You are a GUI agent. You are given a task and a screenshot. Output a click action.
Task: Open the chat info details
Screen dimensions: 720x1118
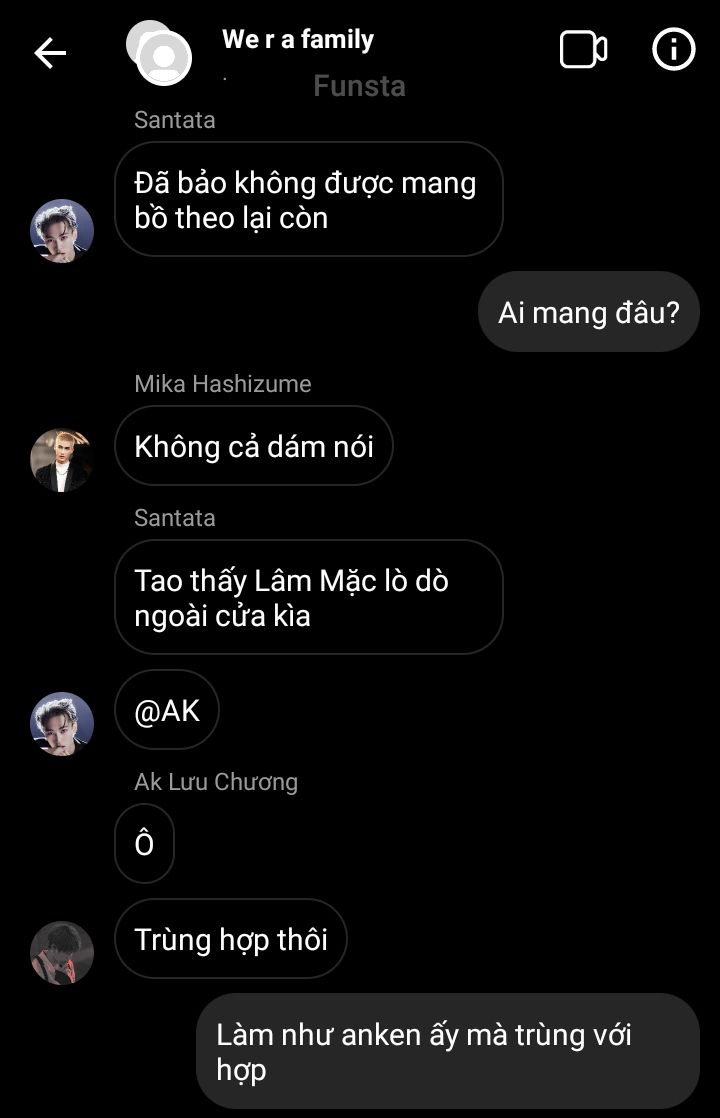(x=673, y=49)
